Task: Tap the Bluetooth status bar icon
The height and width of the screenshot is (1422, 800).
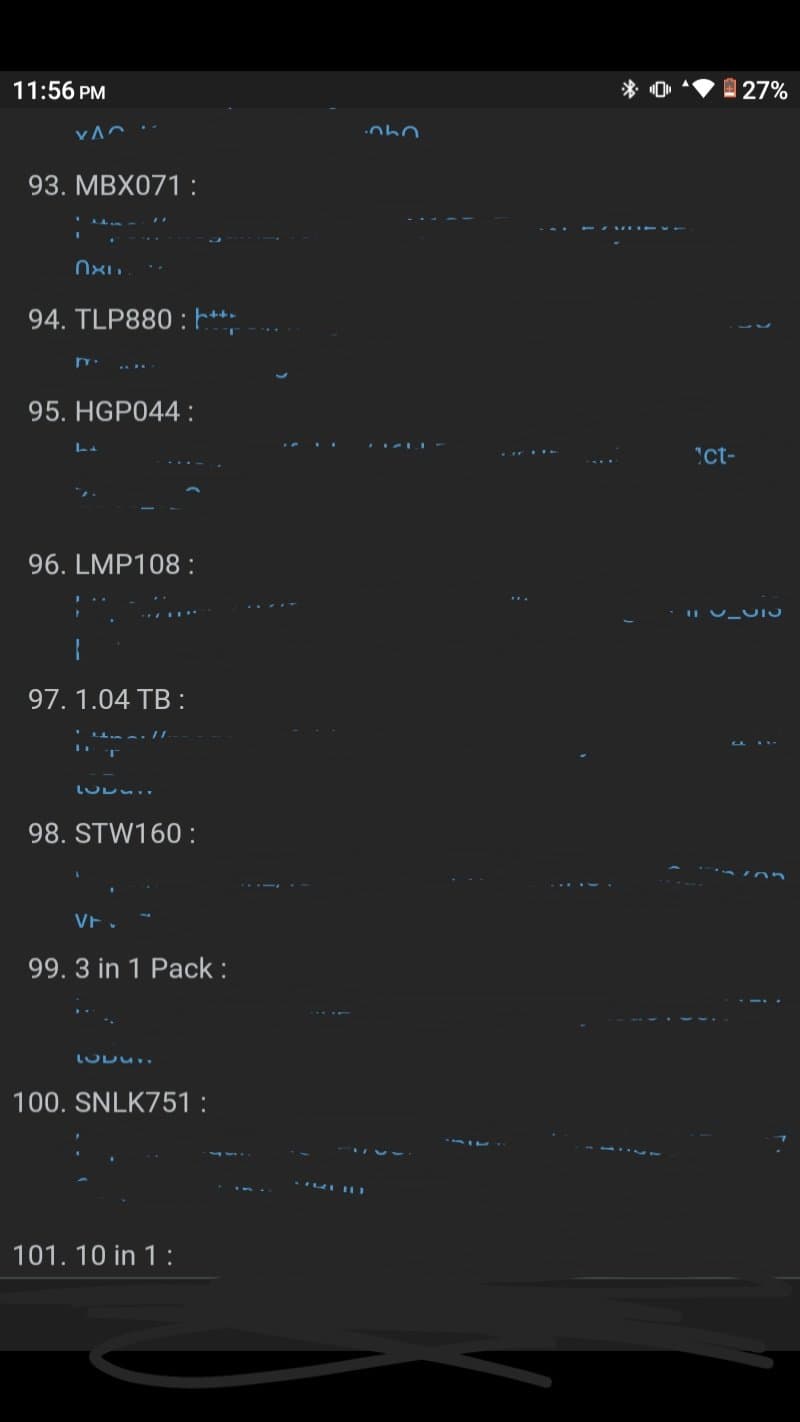Action: pyautogui.click(x=630, y=89)
